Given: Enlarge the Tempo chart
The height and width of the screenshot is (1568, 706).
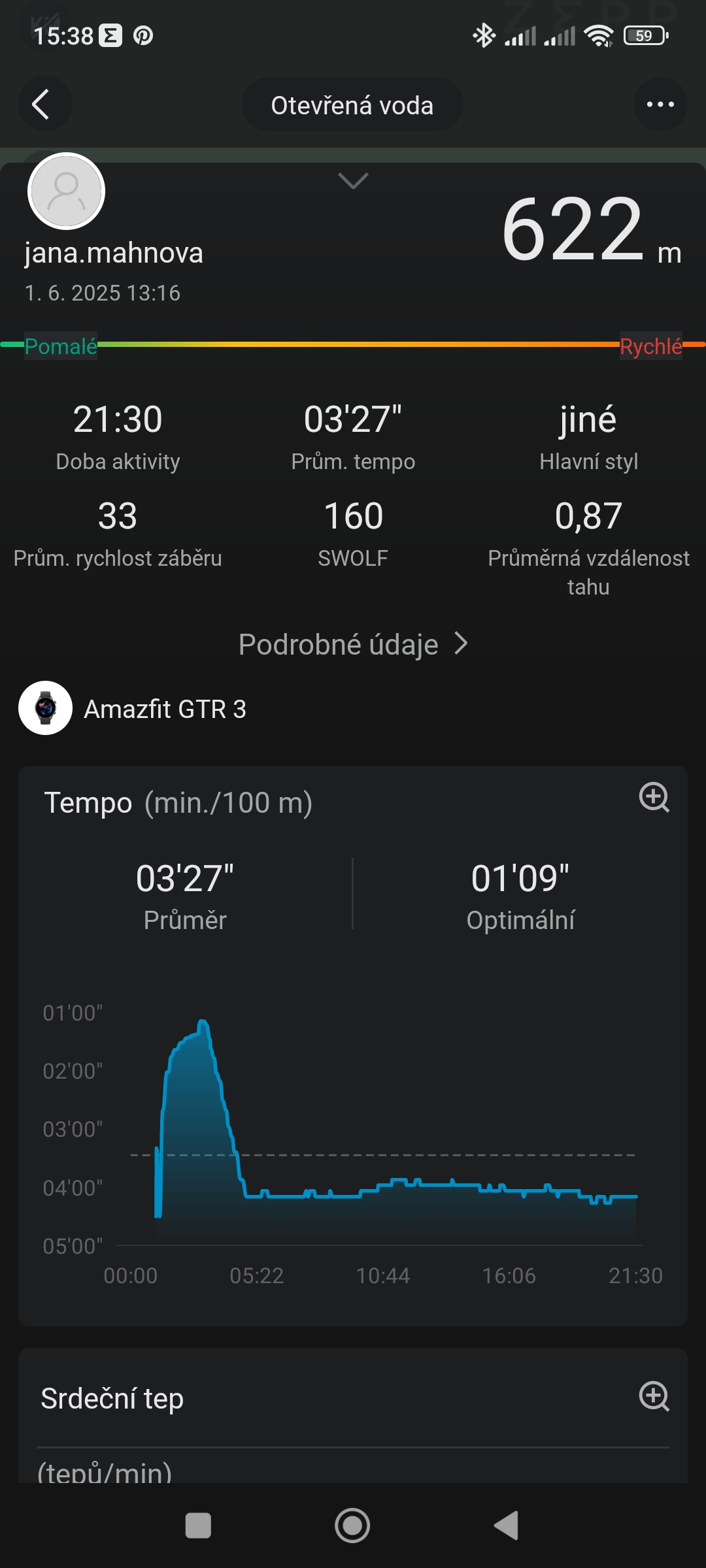Looking at the screenshot, I should click(654, 797).
